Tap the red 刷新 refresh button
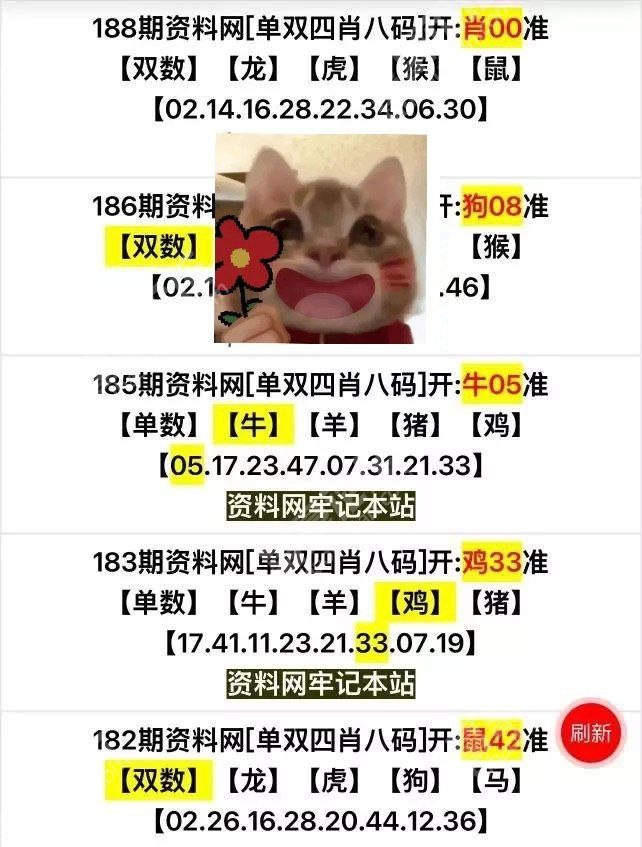642x847 pixels. [590, 733]
